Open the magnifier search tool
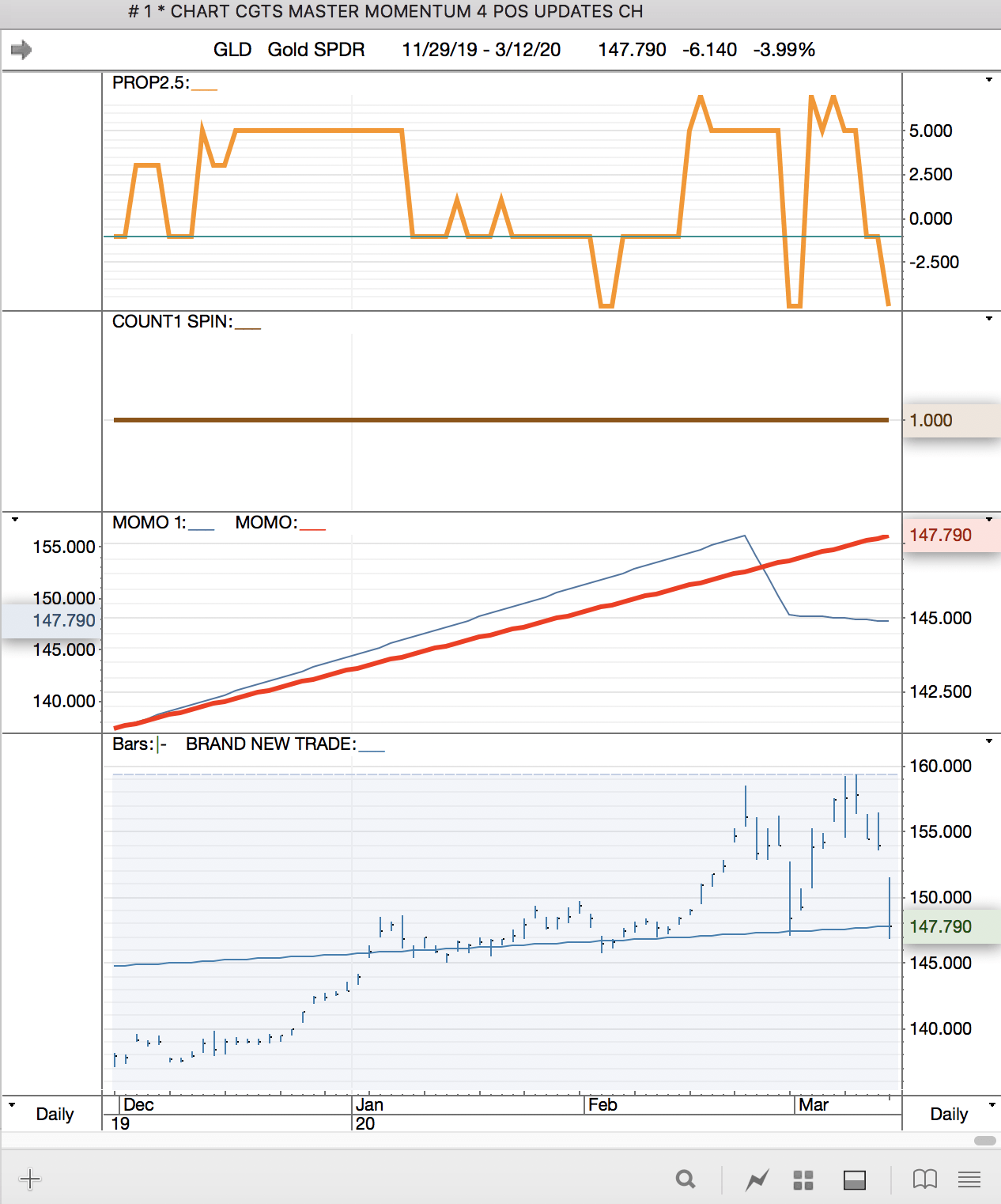 click(x=686, y=1179)
